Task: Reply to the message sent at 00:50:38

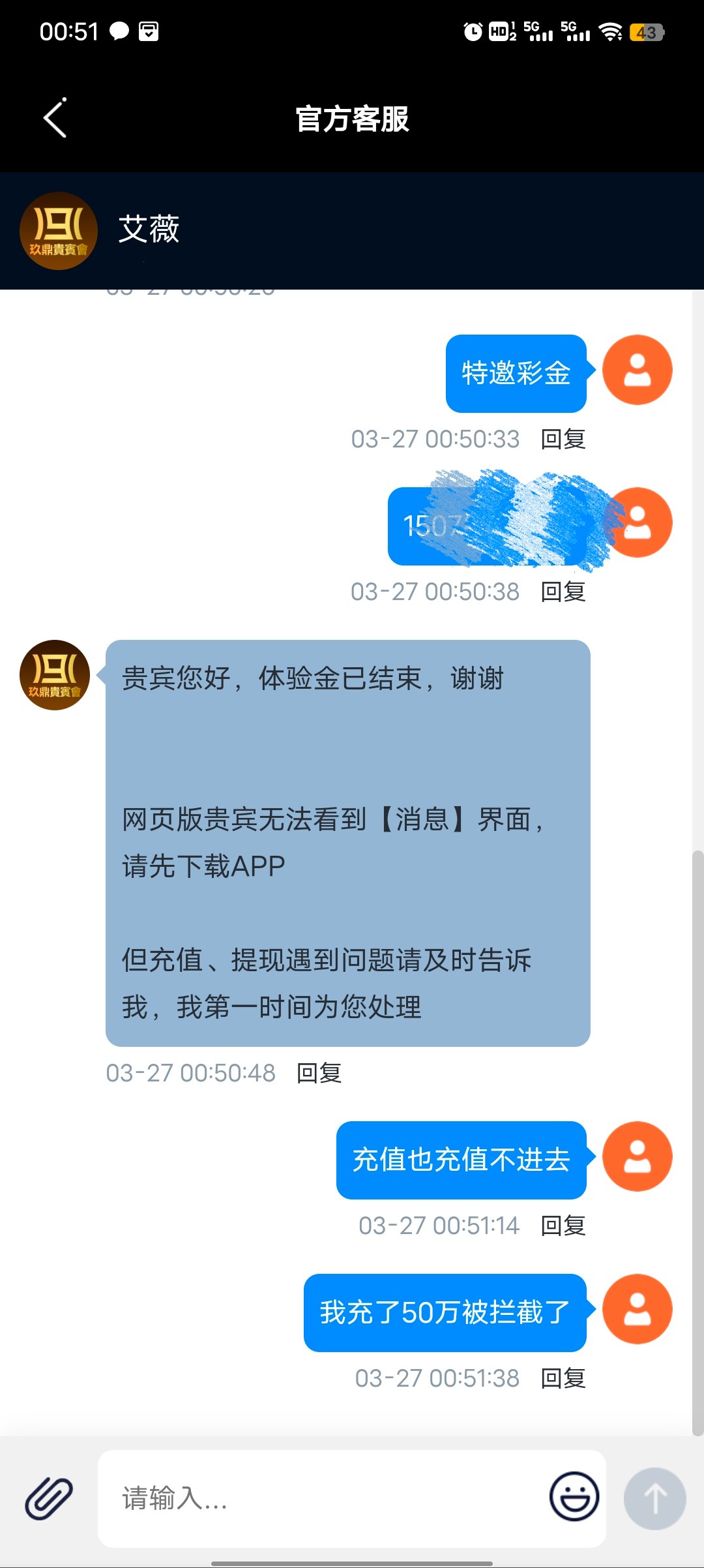Action: 563,592
